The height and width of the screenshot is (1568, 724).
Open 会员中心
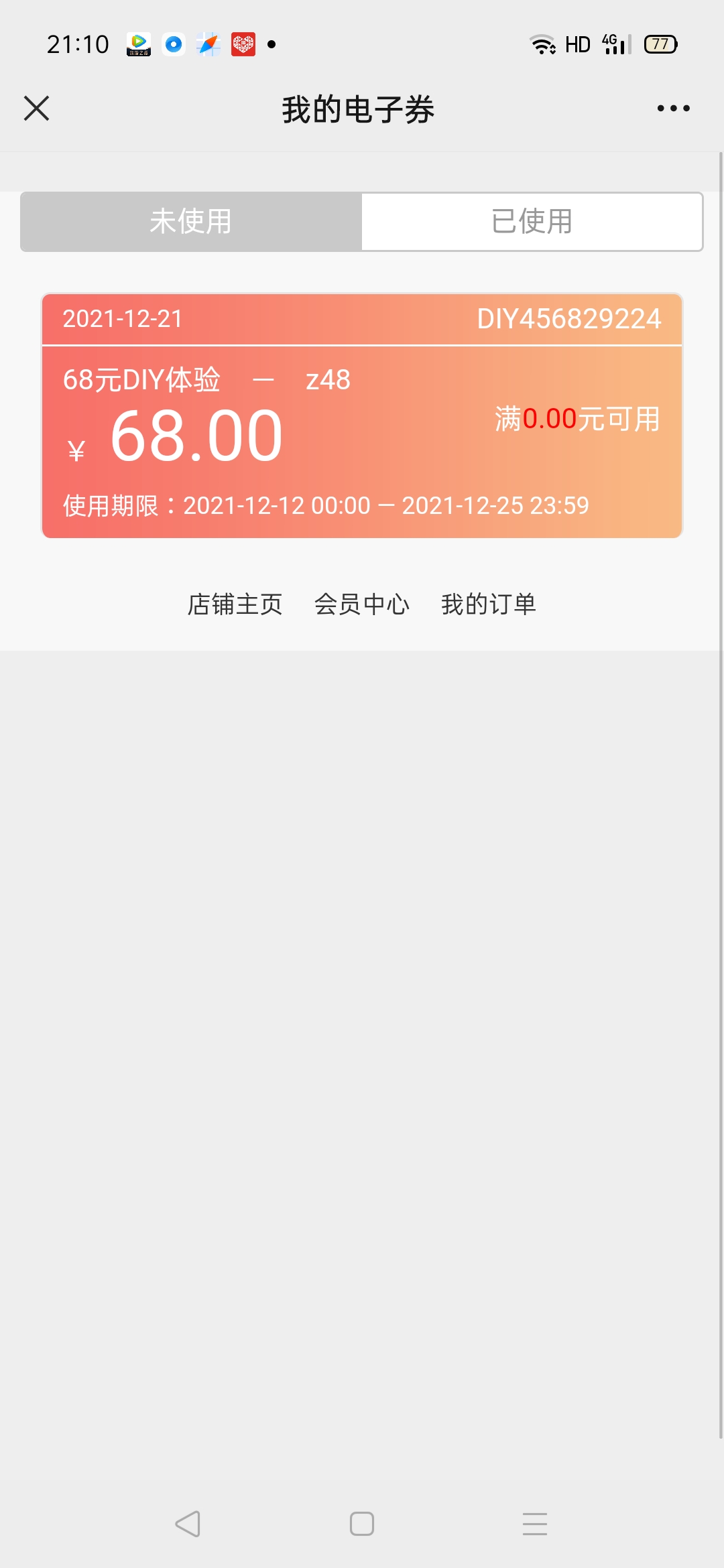pos(362,604)
